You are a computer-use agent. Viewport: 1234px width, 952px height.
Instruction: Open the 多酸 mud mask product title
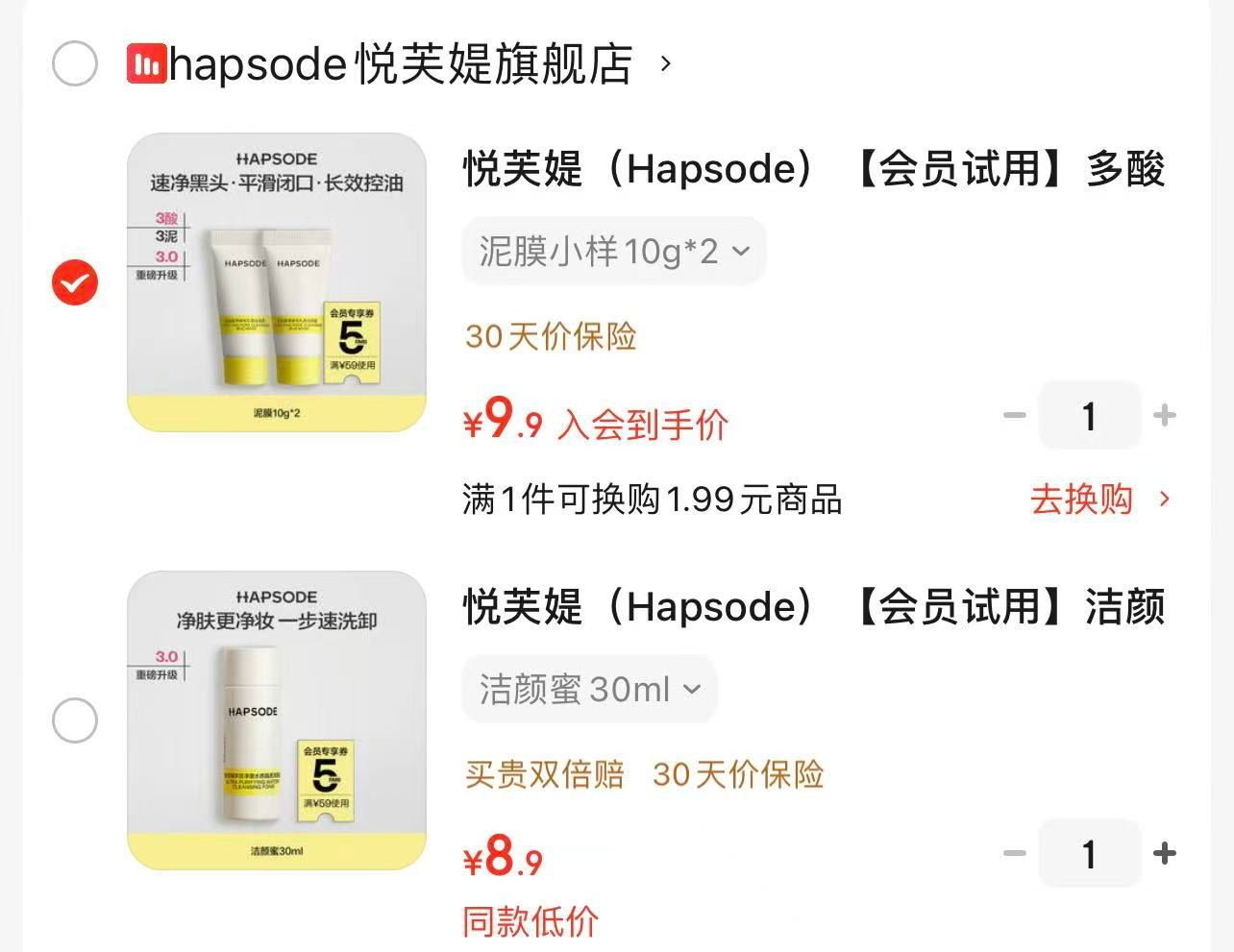point(813,169)
